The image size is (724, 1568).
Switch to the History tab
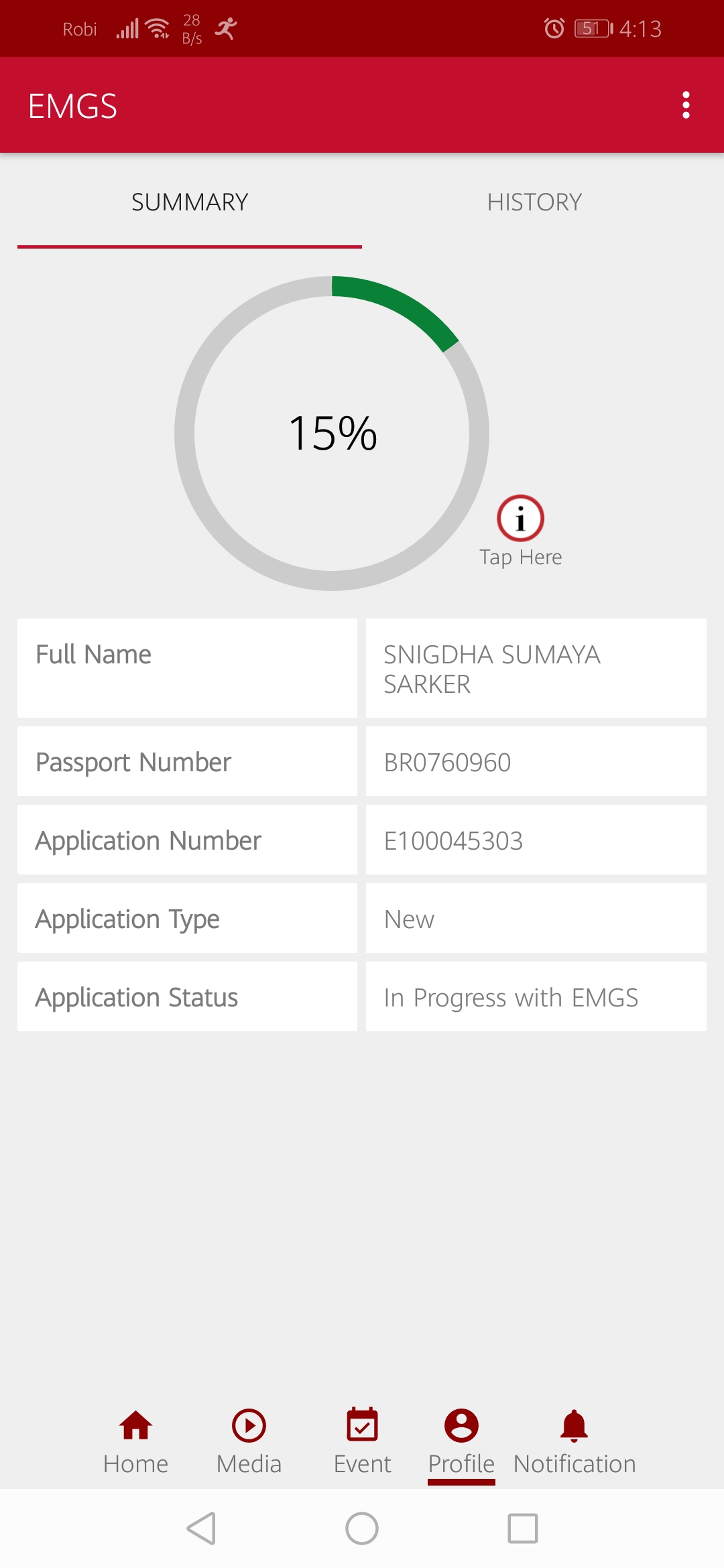(534, 202)
